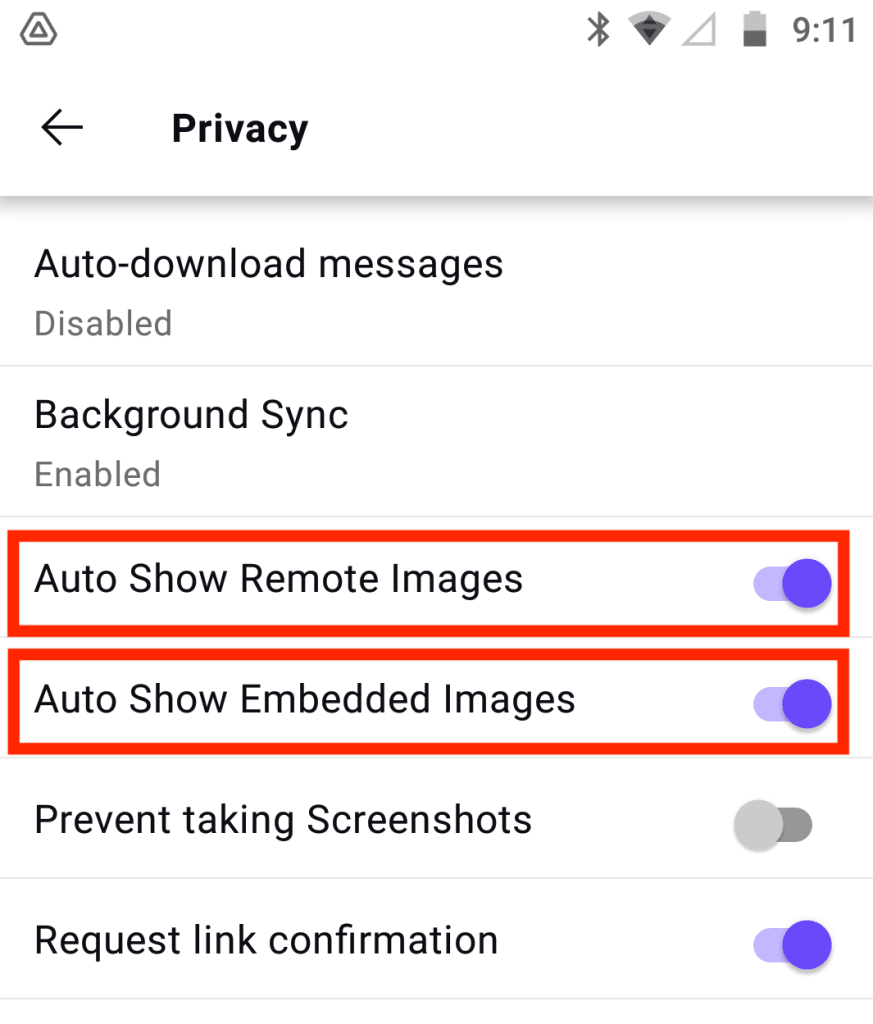Toggle Request link confirmation off

click(793, 945)
